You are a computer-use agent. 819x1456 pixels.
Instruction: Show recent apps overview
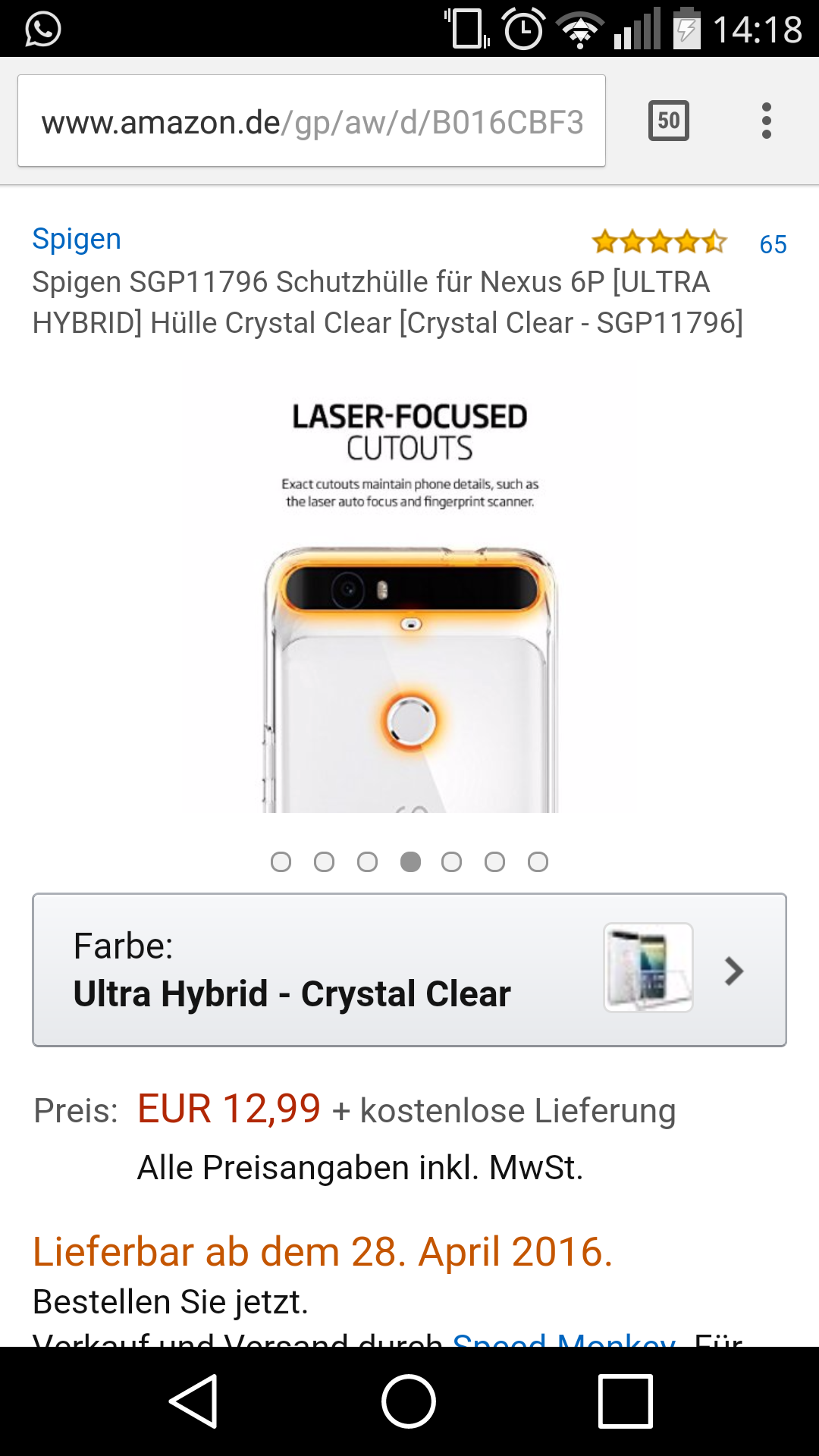(x=625, y=1401)
